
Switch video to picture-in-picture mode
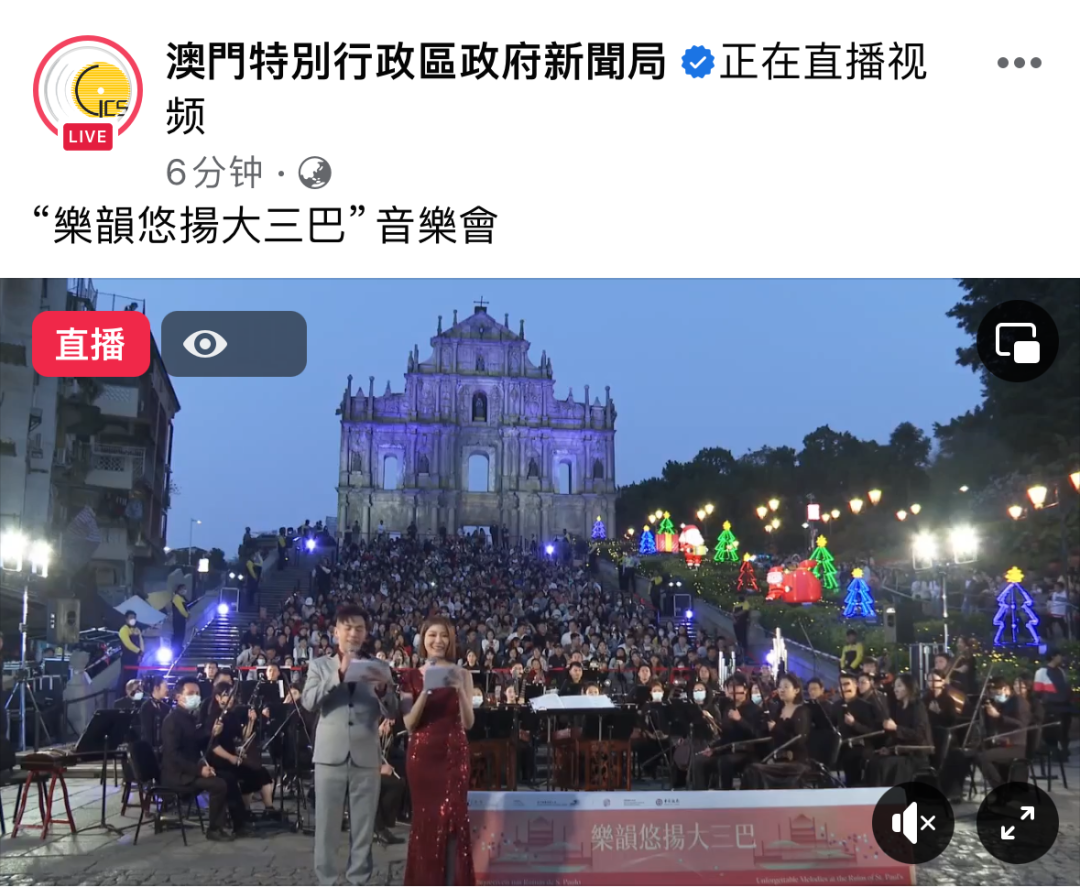coord(1017,342)
